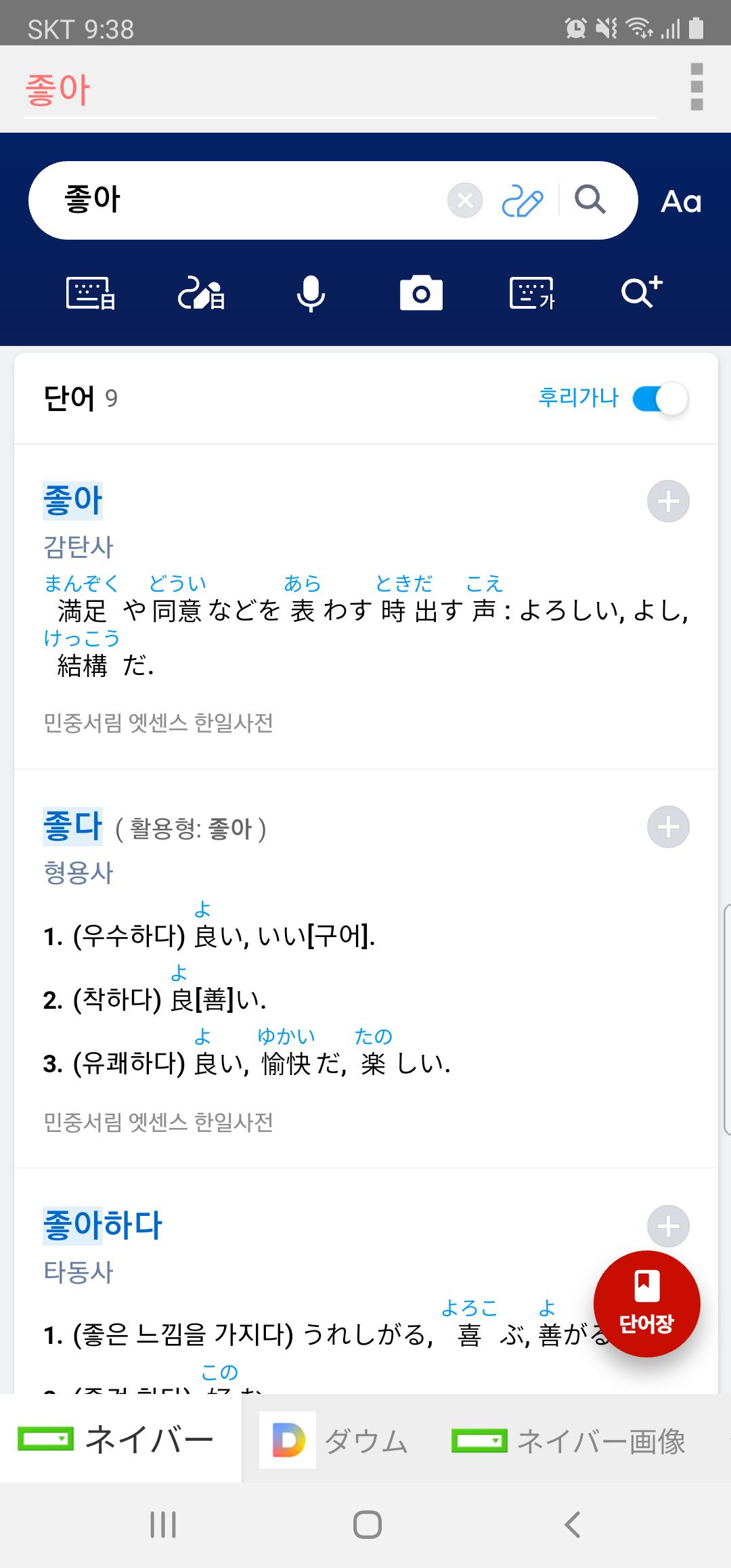The height and width of the screenshot is (1568, 731).
Task: Tap the magnifier search icon
Action: (x=590, y=200)
